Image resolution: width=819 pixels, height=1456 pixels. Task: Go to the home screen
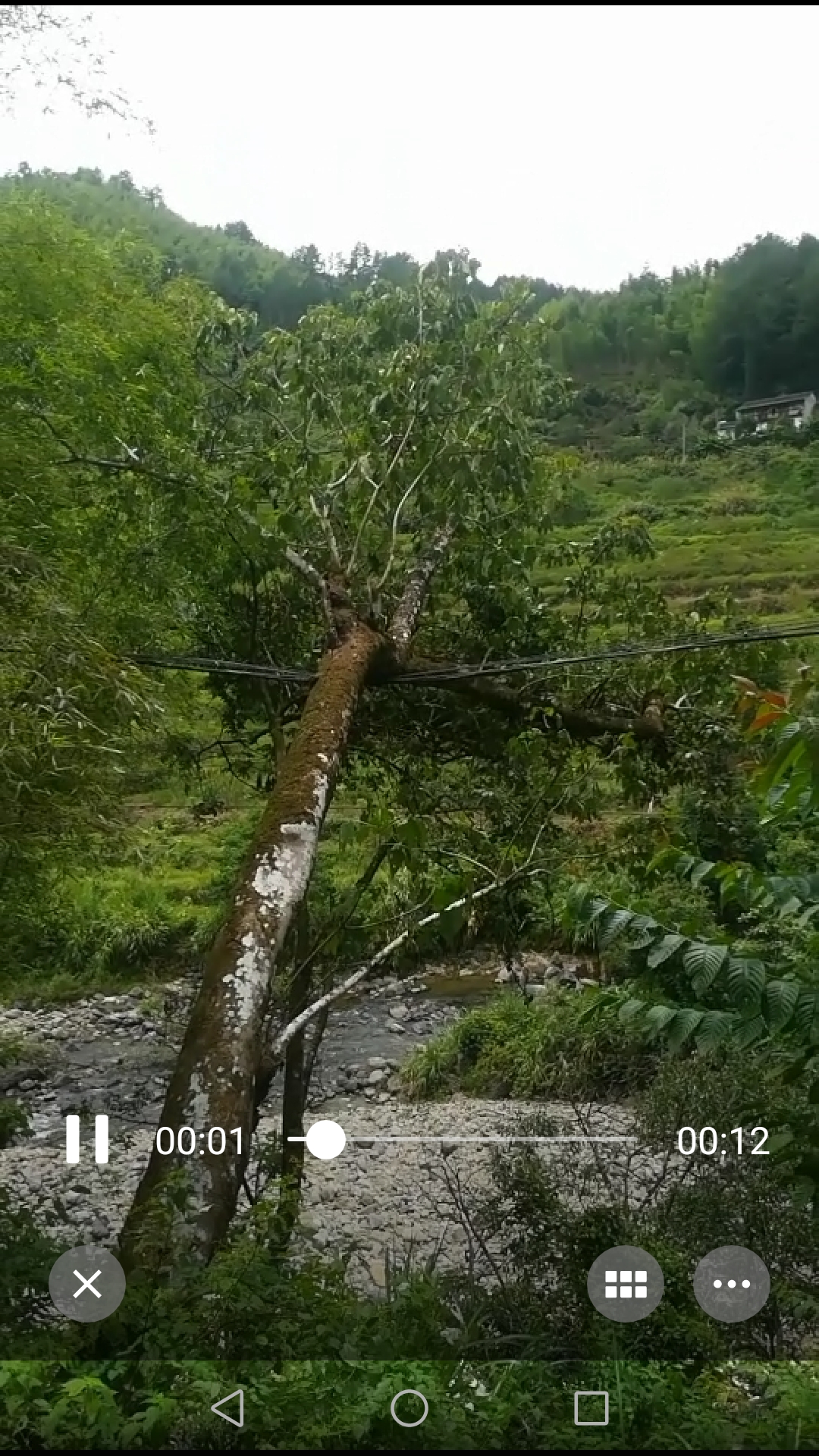409,1408
